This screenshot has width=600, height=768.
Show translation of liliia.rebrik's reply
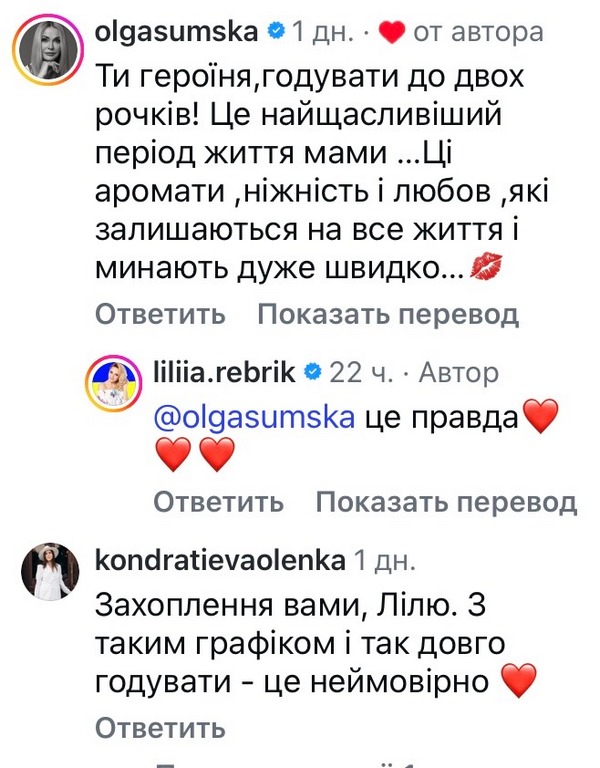445,501
